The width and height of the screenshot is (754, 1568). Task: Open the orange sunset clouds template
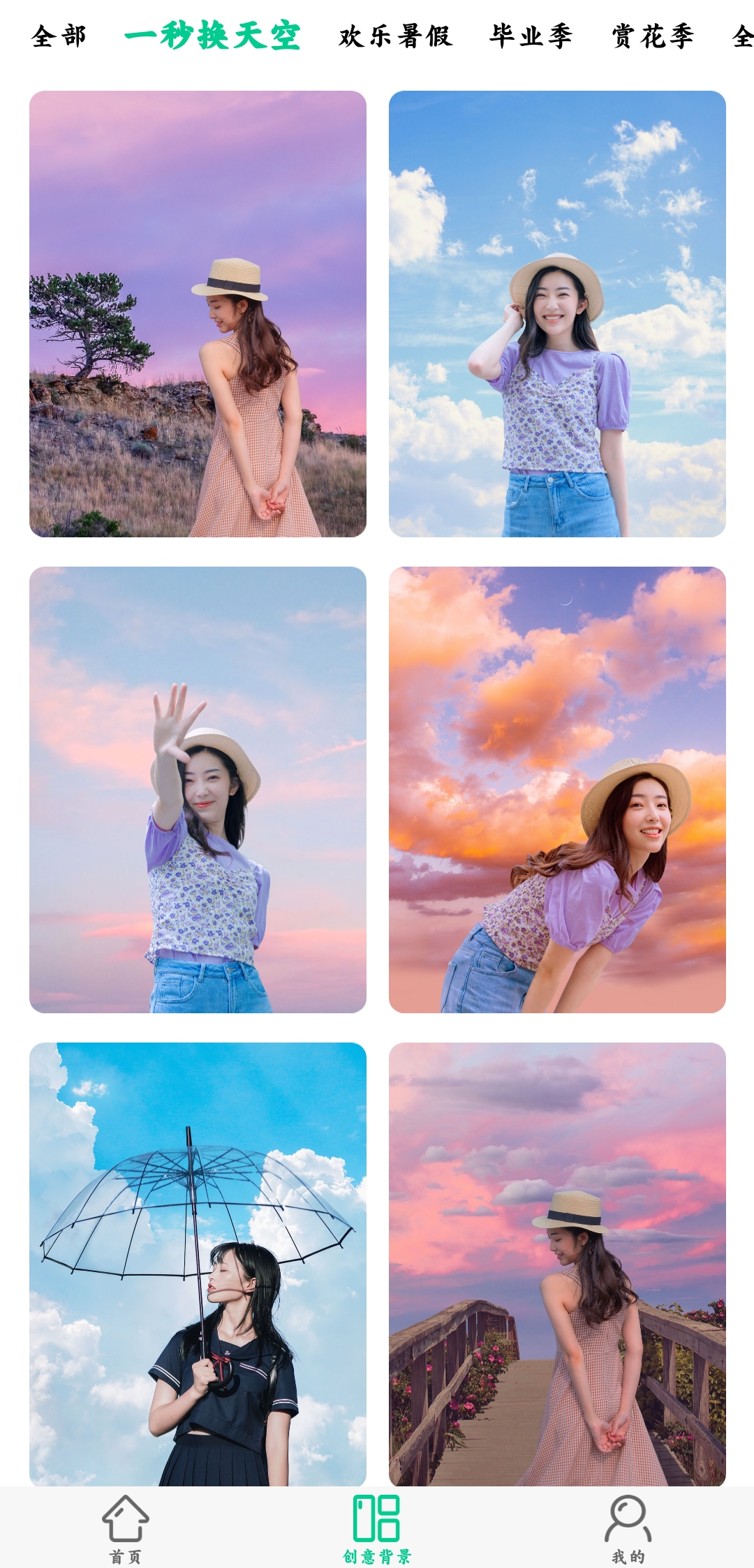point(557,789)
